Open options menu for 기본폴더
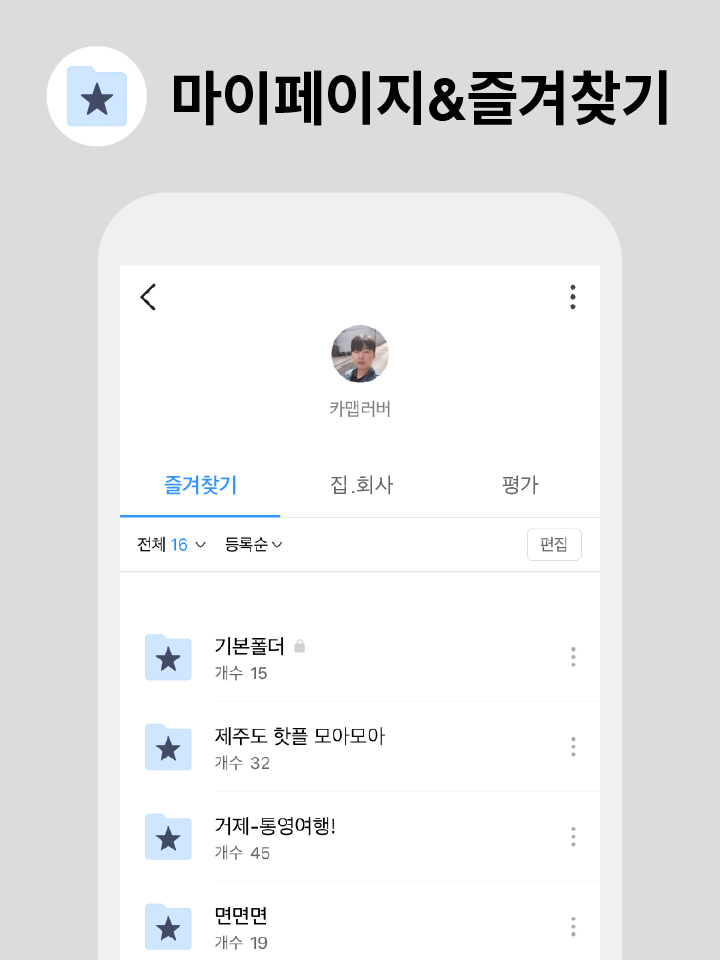The image size is (720, 960). [573, 657]
